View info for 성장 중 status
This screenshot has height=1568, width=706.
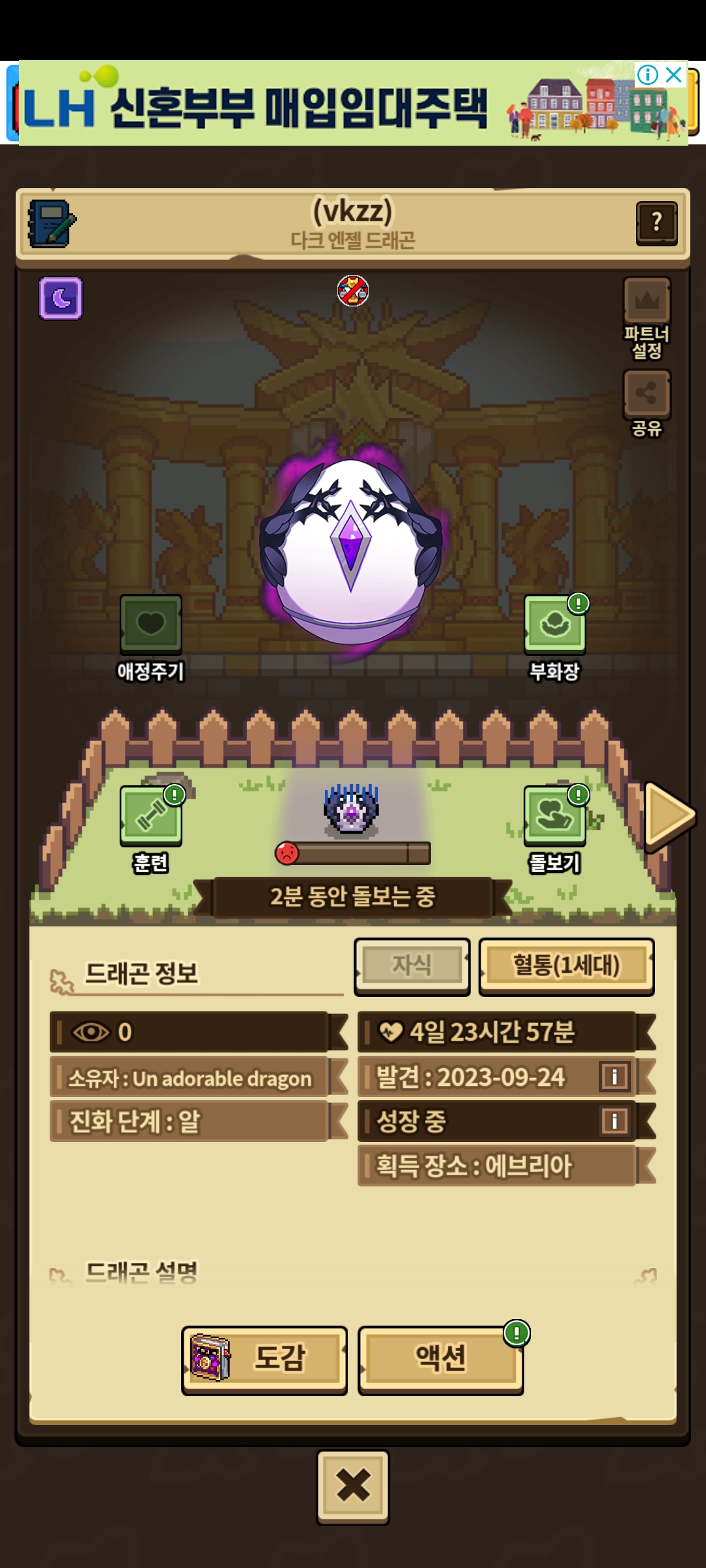click(614, 1121)
